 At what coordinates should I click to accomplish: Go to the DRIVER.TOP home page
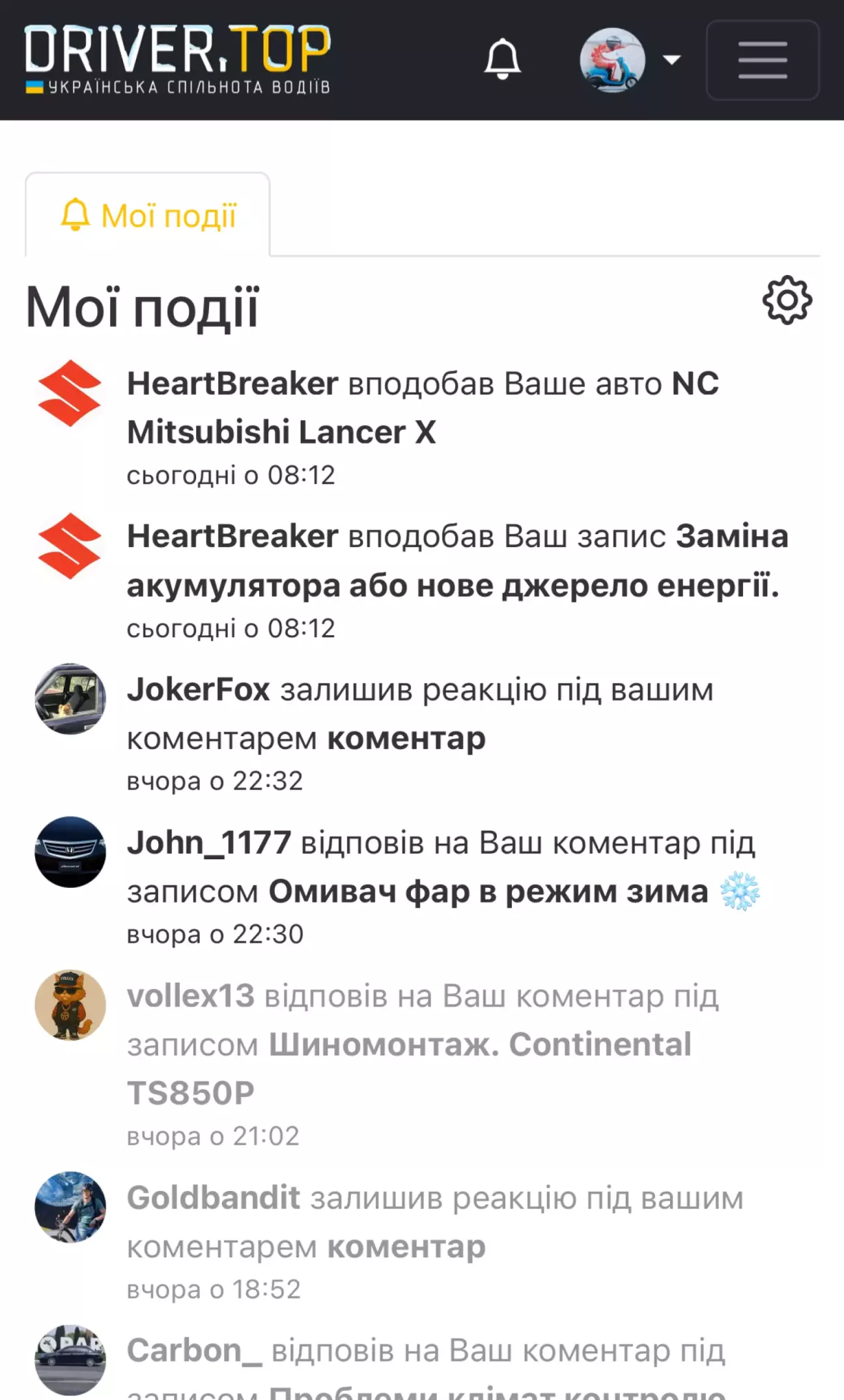tap(177, 59)
